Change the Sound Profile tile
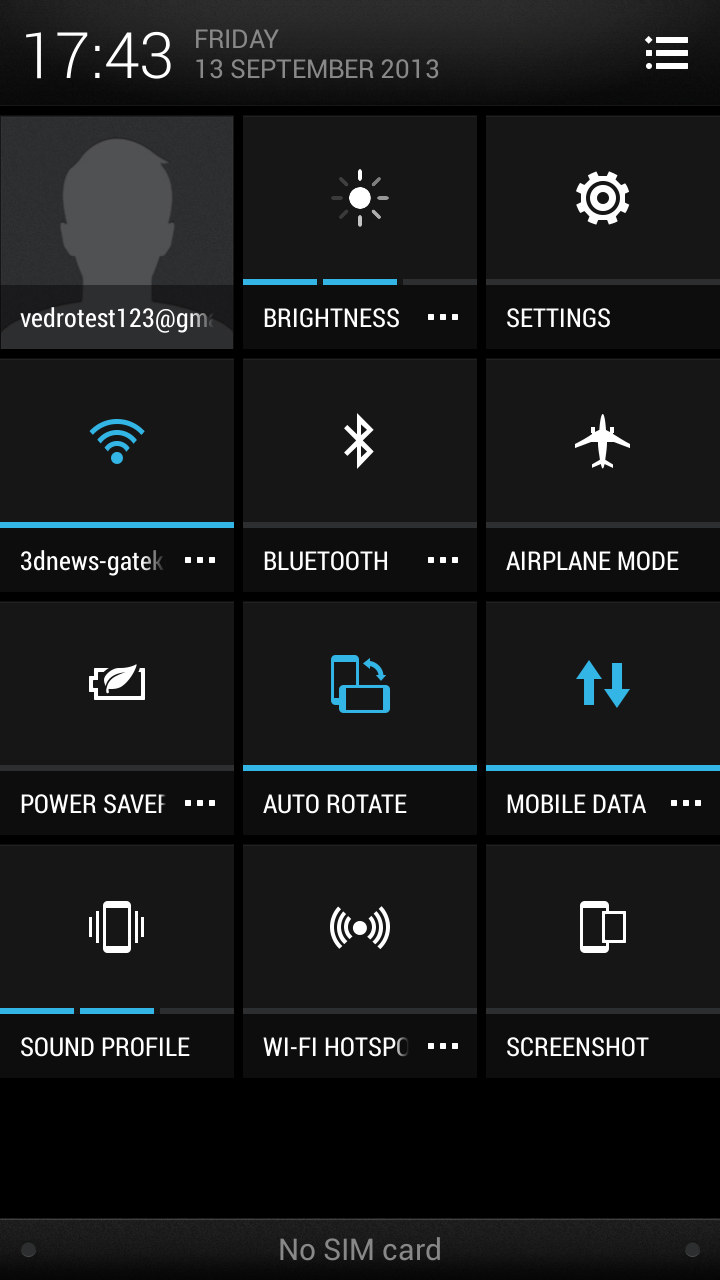 117,961
